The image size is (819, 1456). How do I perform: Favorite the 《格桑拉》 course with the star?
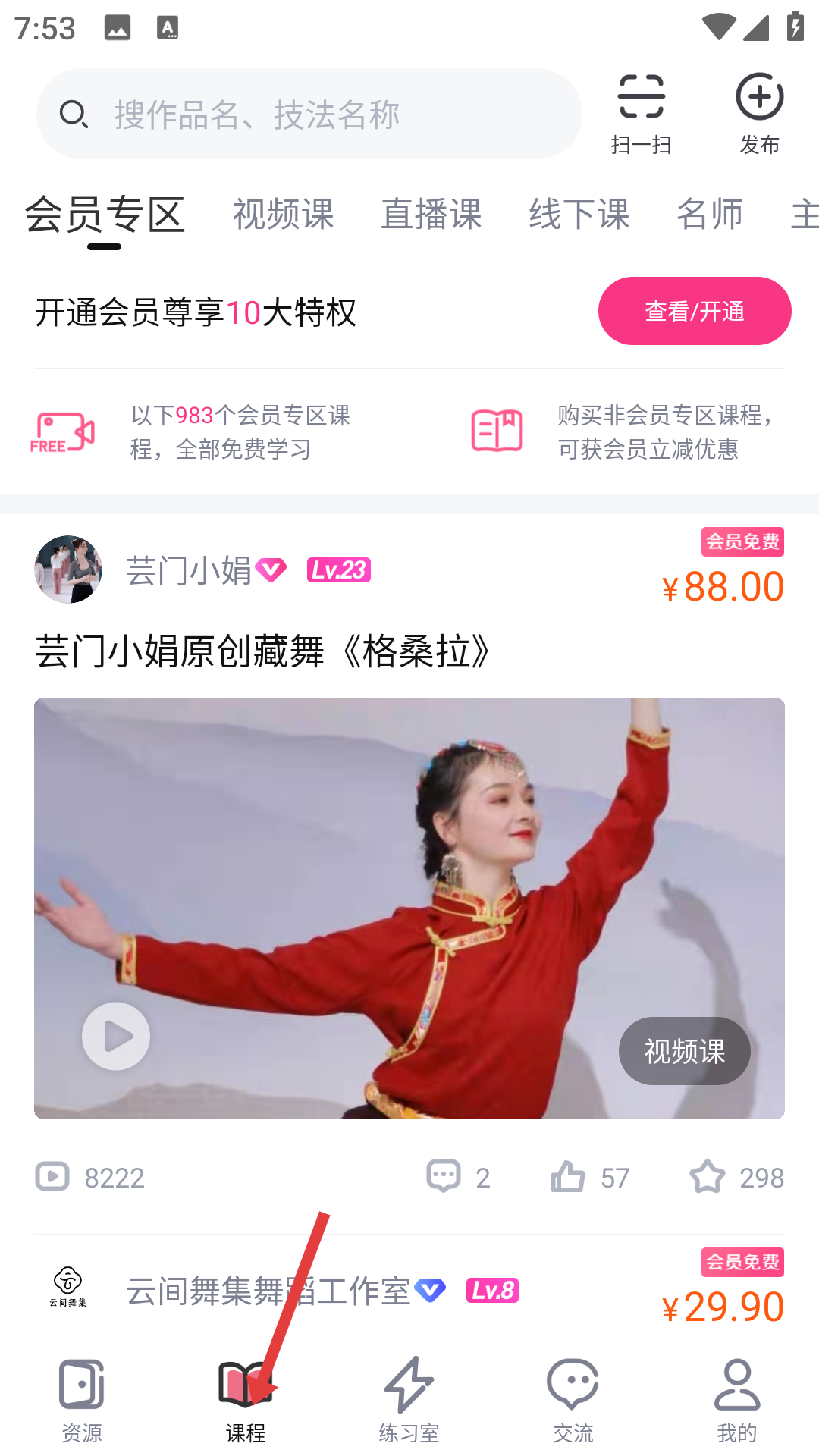click(736, 1177)
